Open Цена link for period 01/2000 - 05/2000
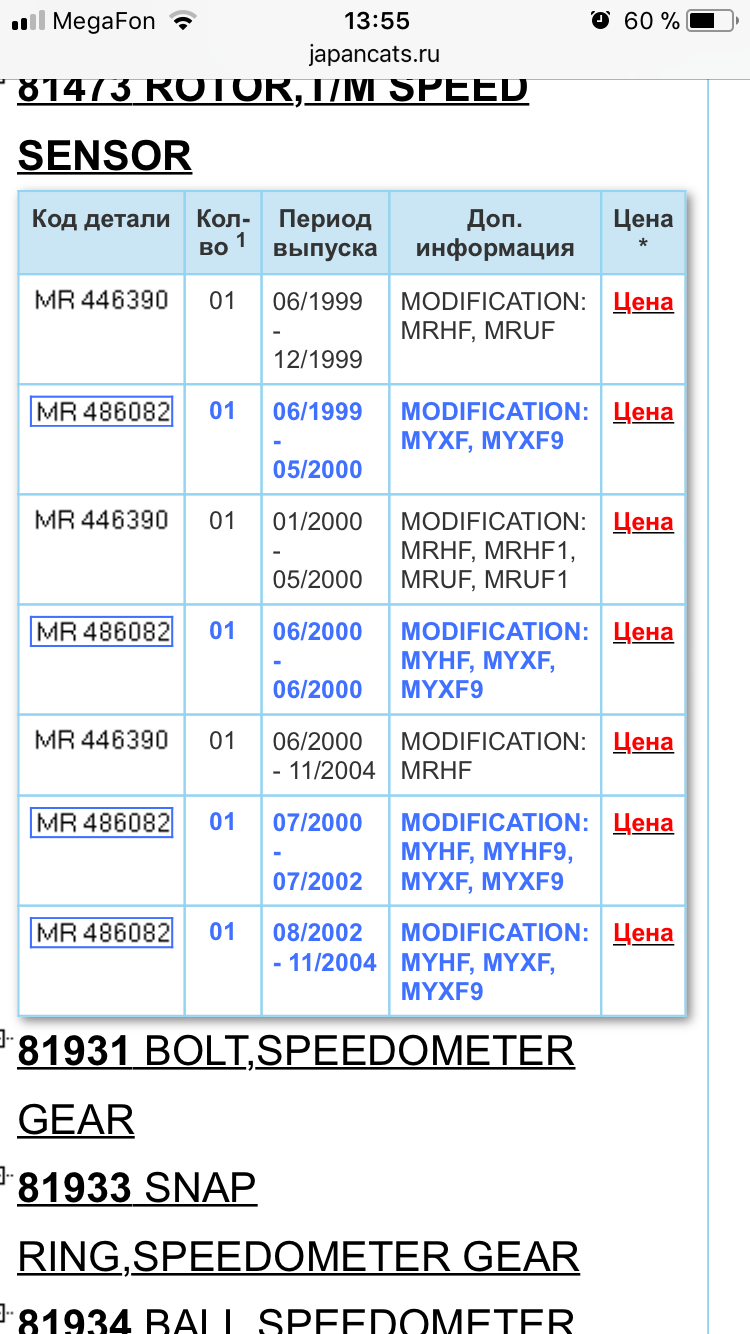 coord(643,522)
